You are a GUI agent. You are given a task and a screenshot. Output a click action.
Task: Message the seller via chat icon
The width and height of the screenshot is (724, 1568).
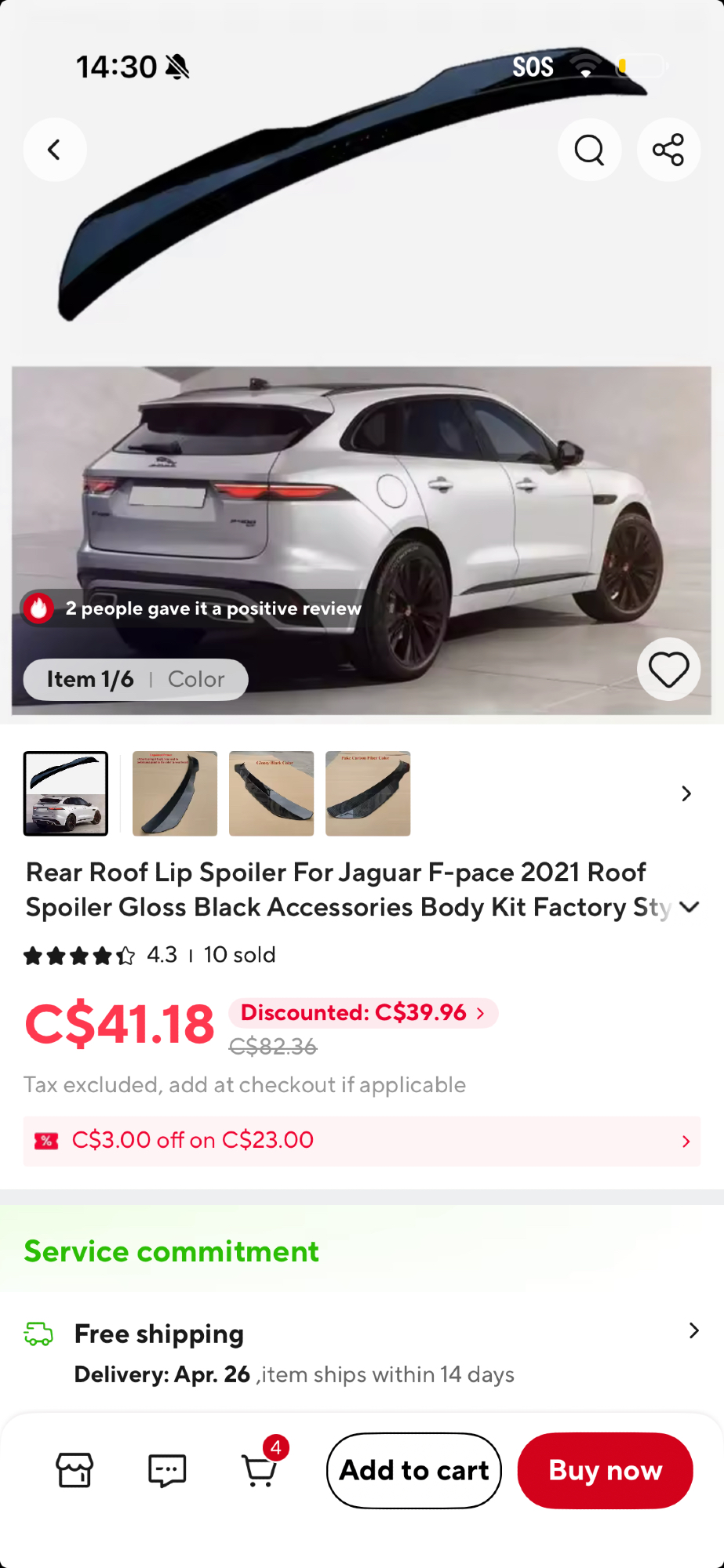167,1470
